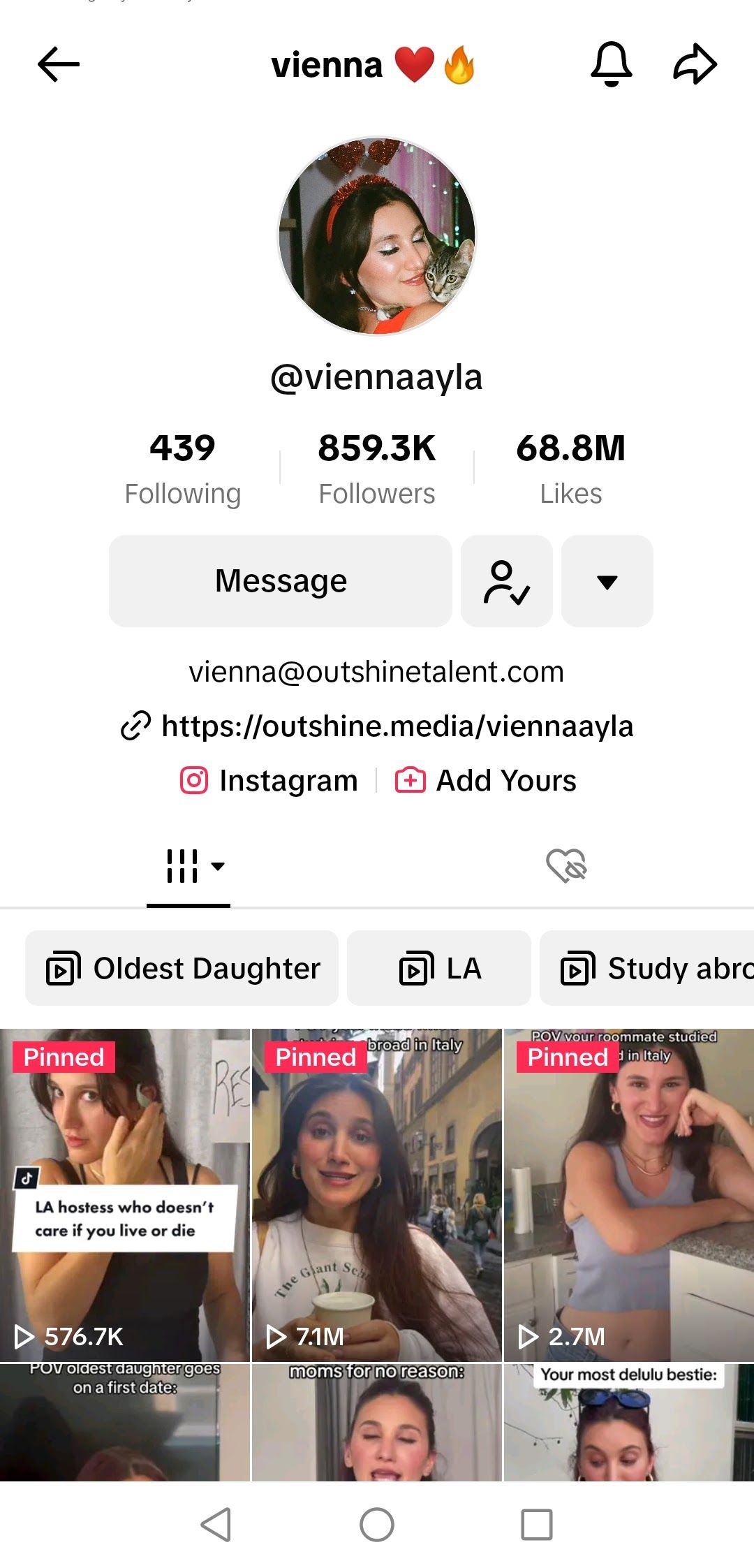Open the Oldest Daughter playlist
Image resolution: width=754 pixels, height=1568 pixels.
(x=182, y=968)
